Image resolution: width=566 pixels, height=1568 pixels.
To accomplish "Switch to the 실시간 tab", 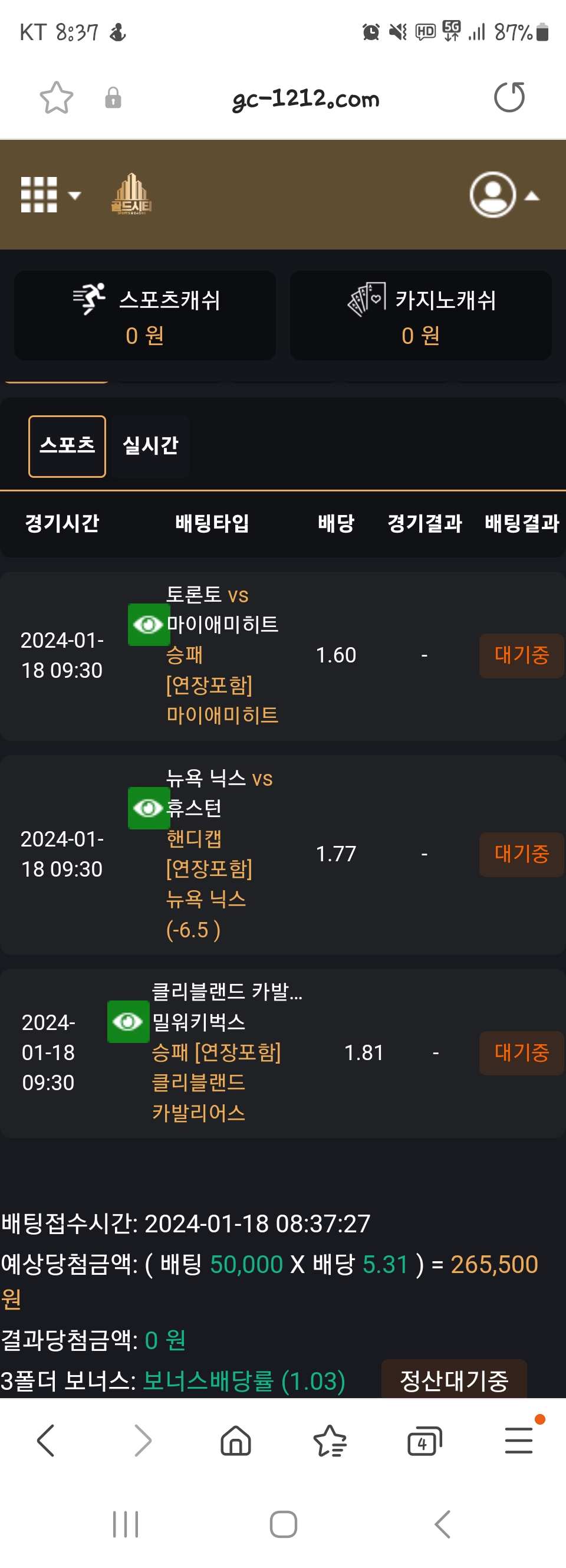I will 150,446.
